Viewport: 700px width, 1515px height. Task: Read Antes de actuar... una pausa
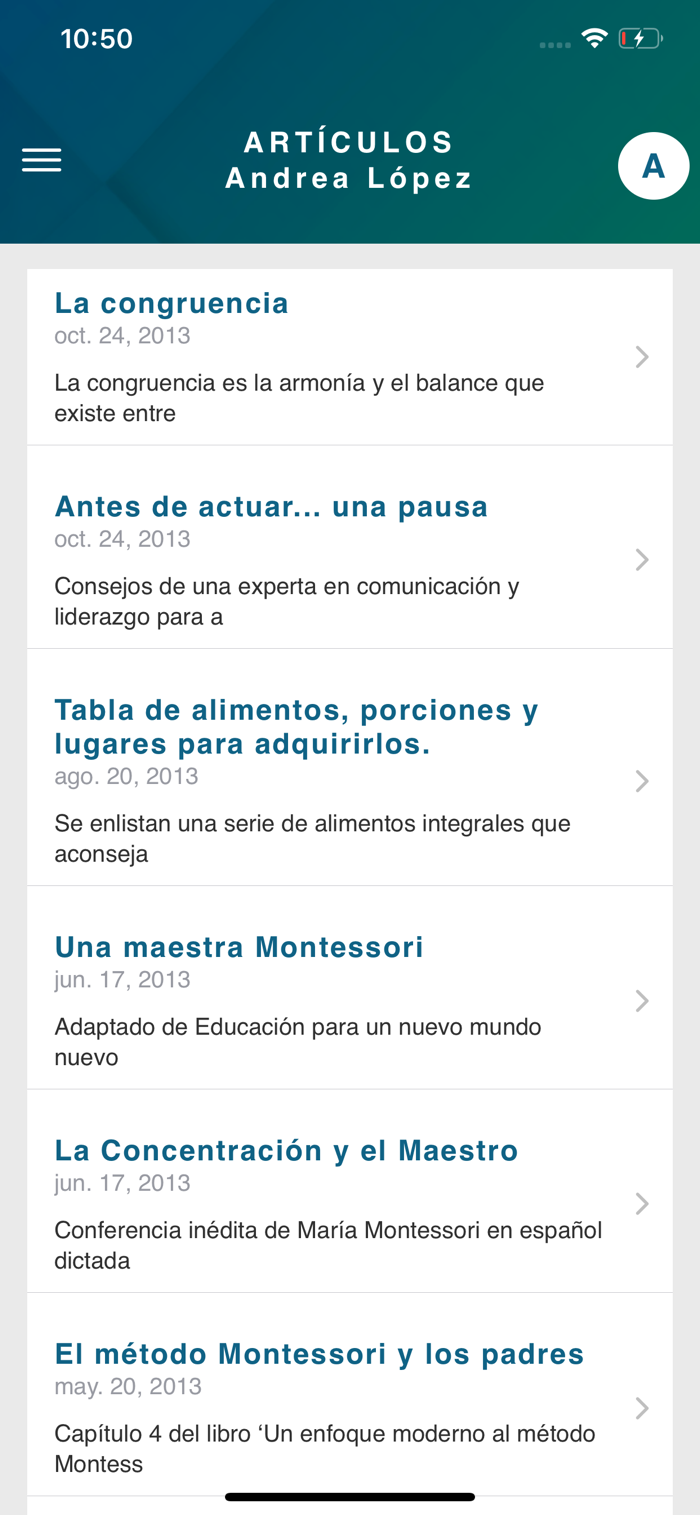(350, 547)
